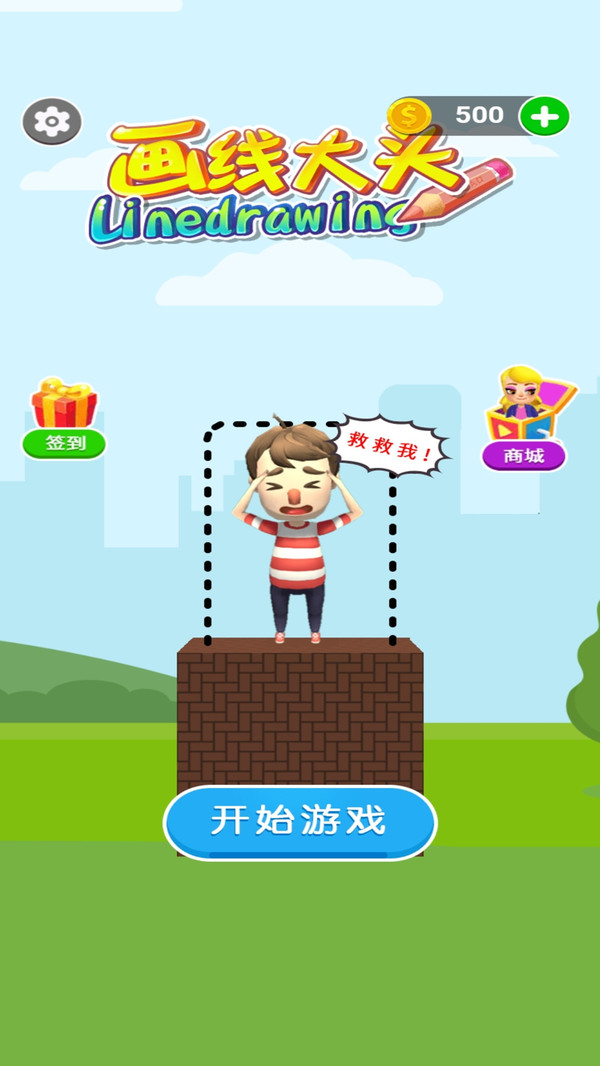600x1066 pixels.
Task: Add more coins with the green plus
Action: coord(544,117)
